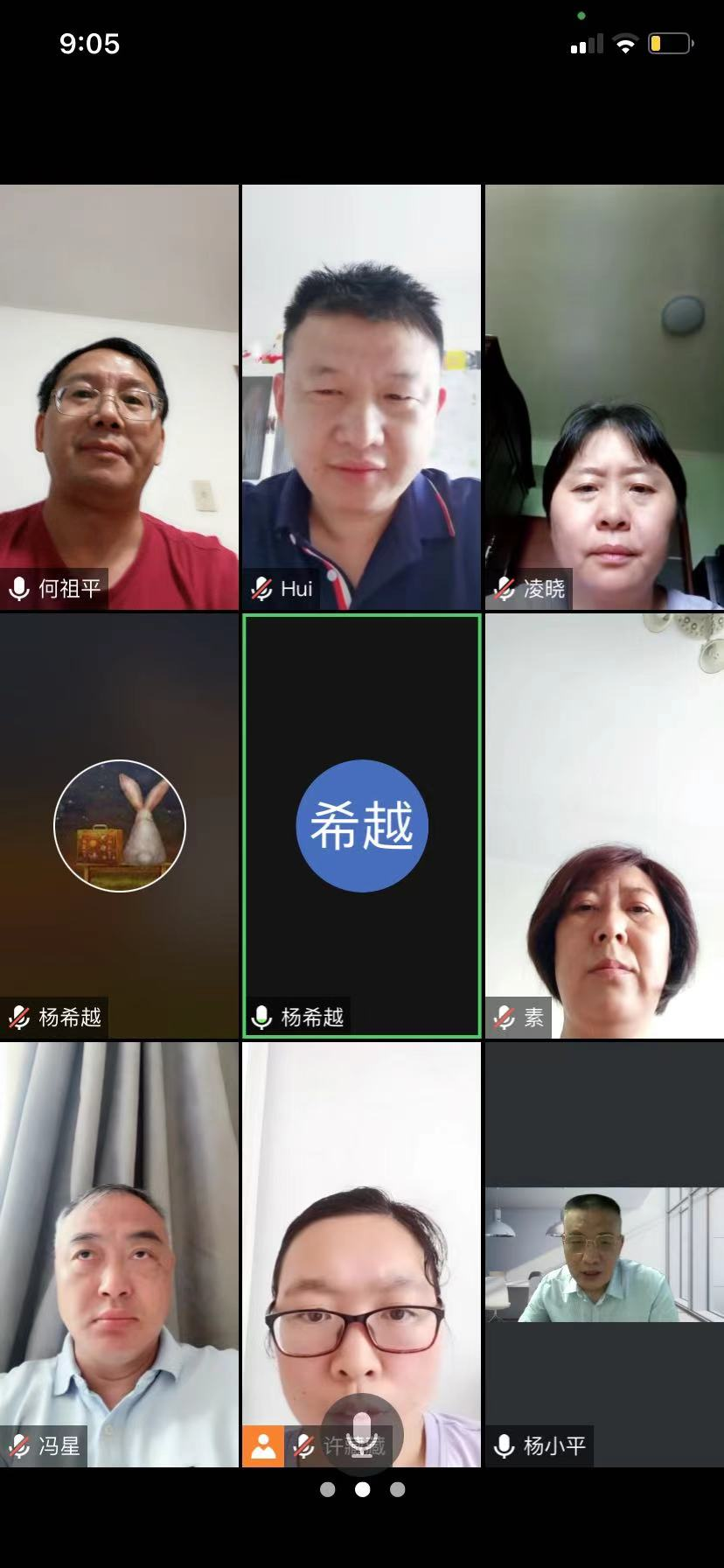Screen dimensions: 724x1568
Task: Open 杨小平's video tile
Action: pos(604,1253)
